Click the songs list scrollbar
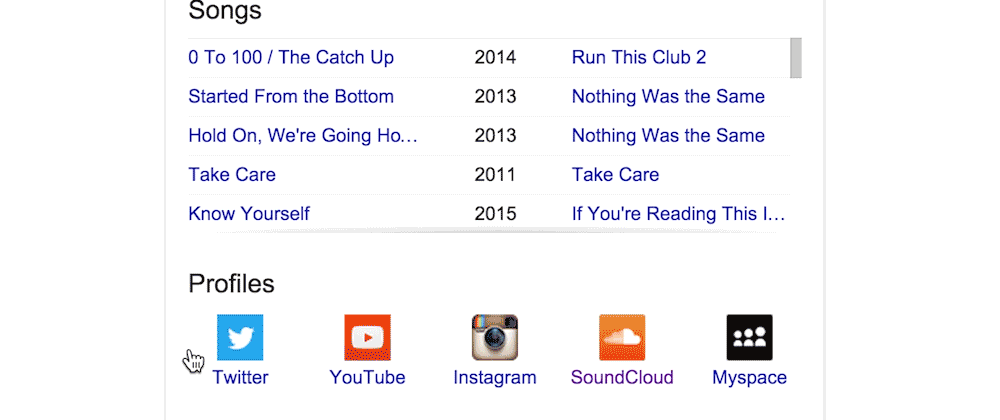Screen dimensions: 1000x420 pyautogui.click(x=796, y=58)
